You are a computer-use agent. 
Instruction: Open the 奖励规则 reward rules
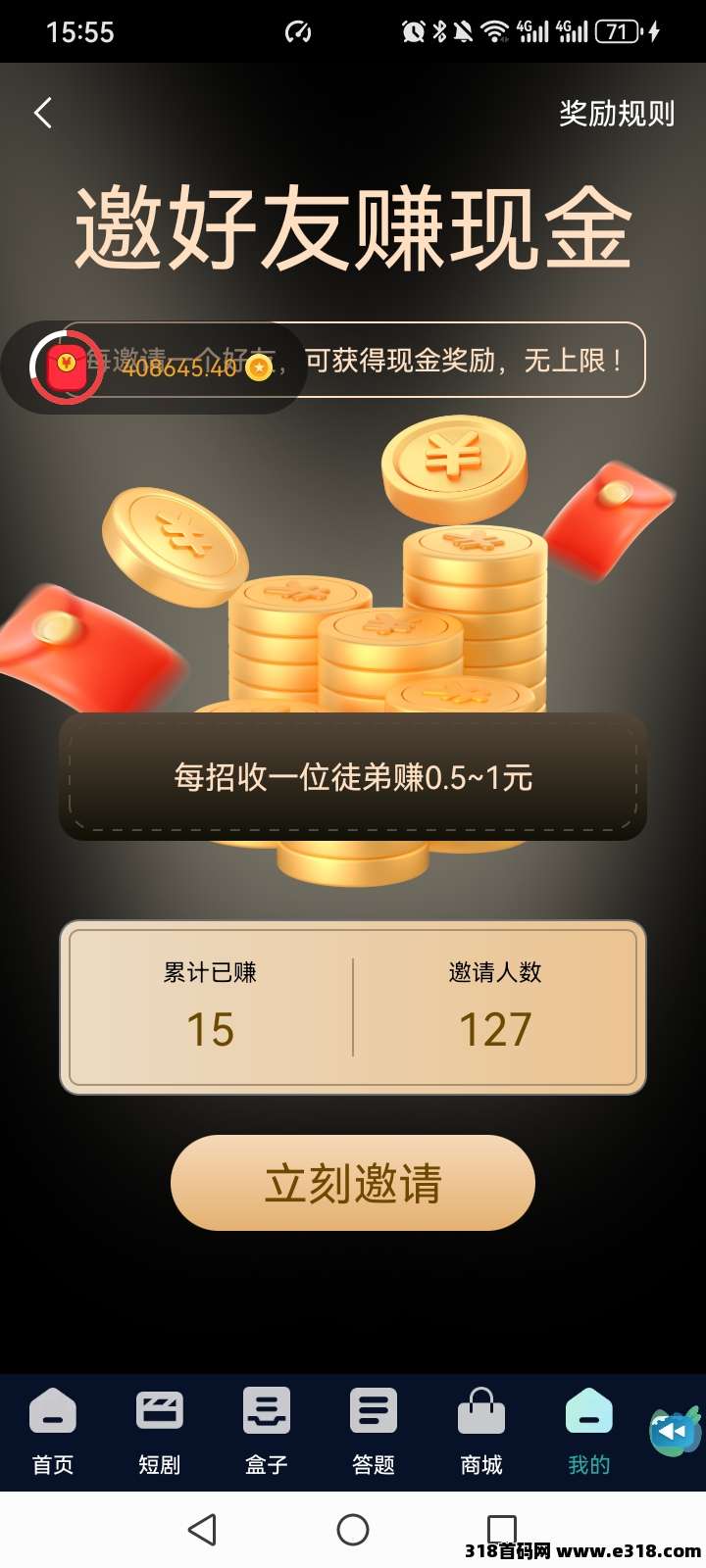coord(617,114)
